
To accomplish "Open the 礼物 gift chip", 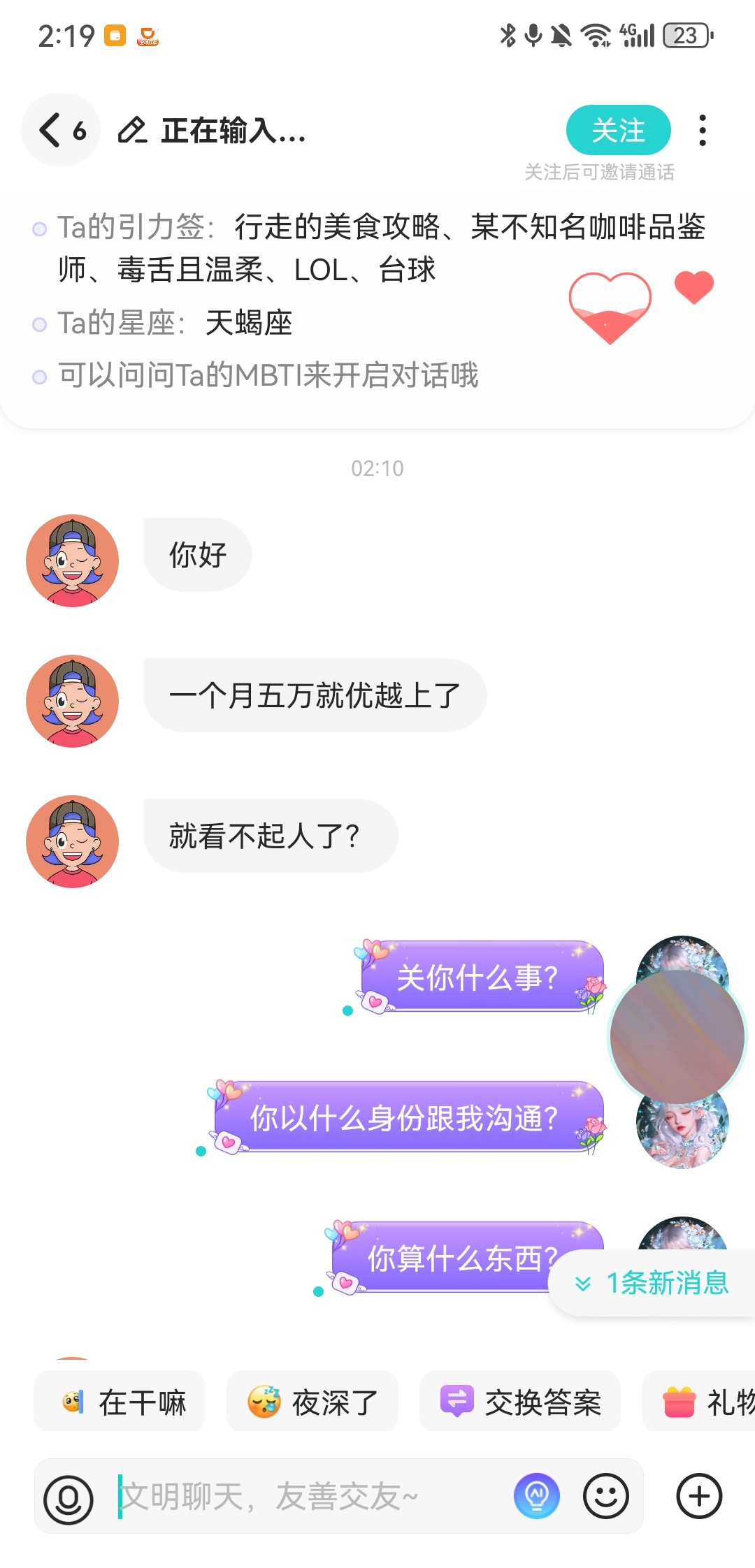I will pos(699,1402).
